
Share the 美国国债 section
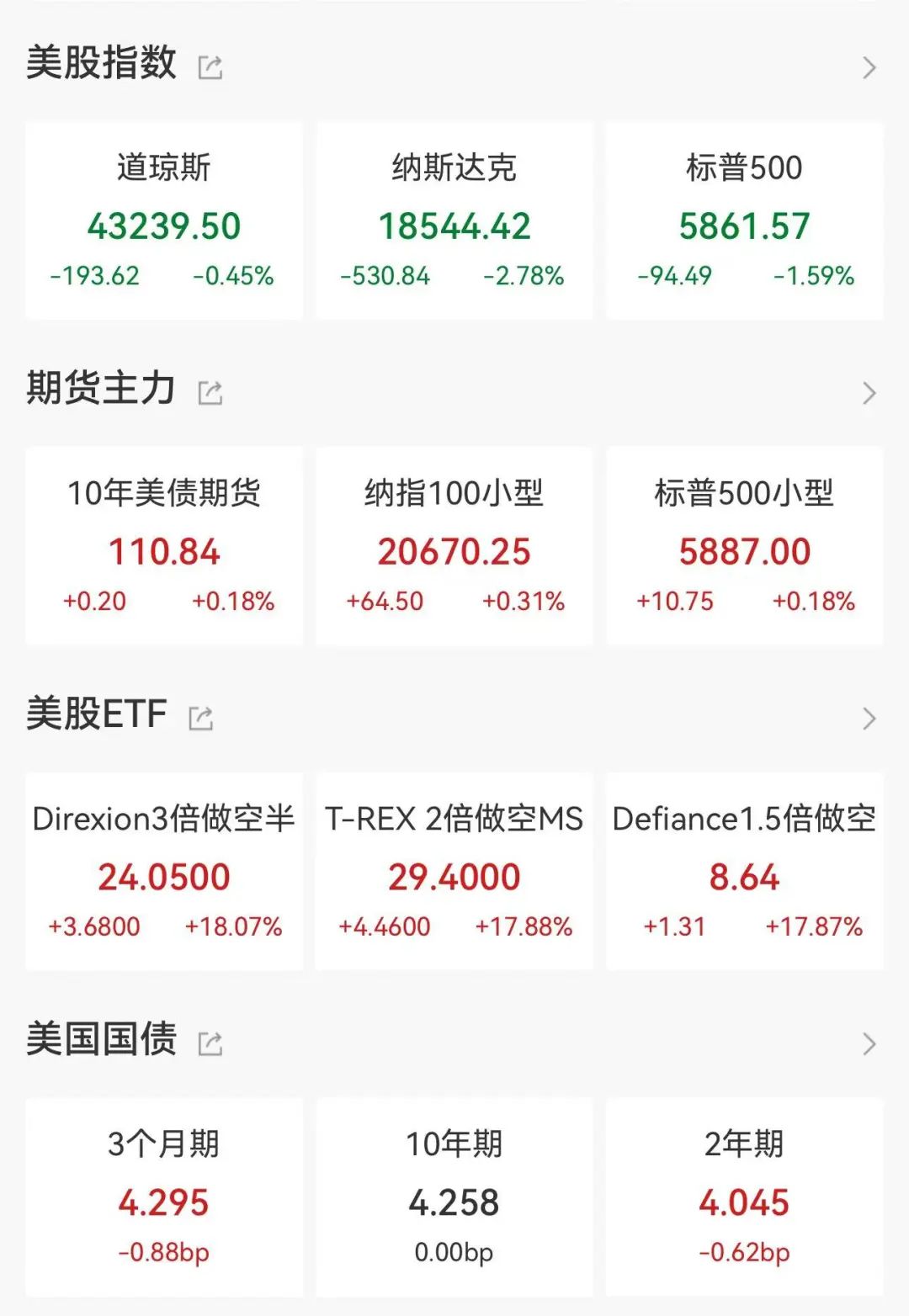210,1043
